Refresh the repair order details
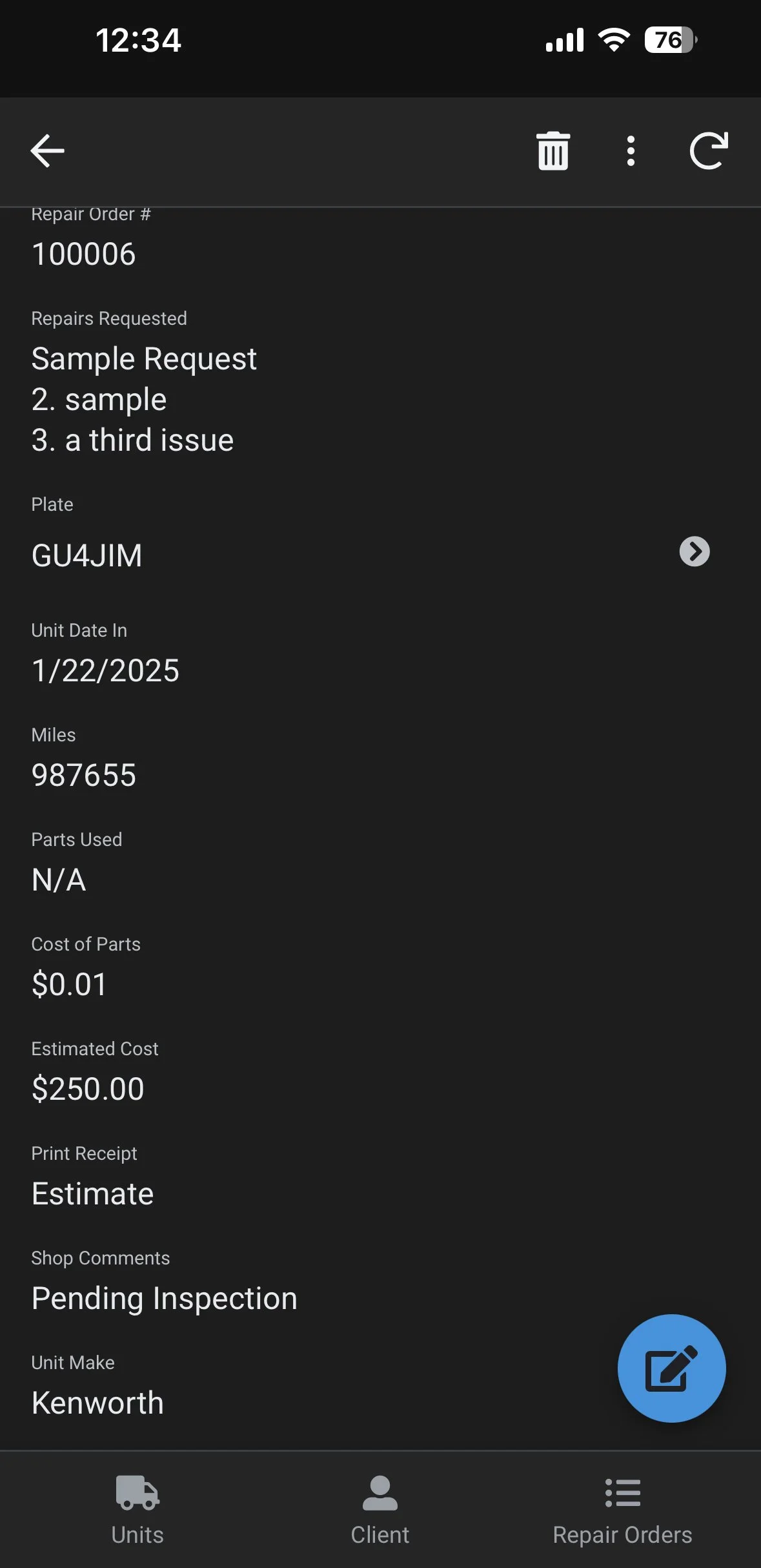This screenshot has width=761, height=1568. click(708, 151)
